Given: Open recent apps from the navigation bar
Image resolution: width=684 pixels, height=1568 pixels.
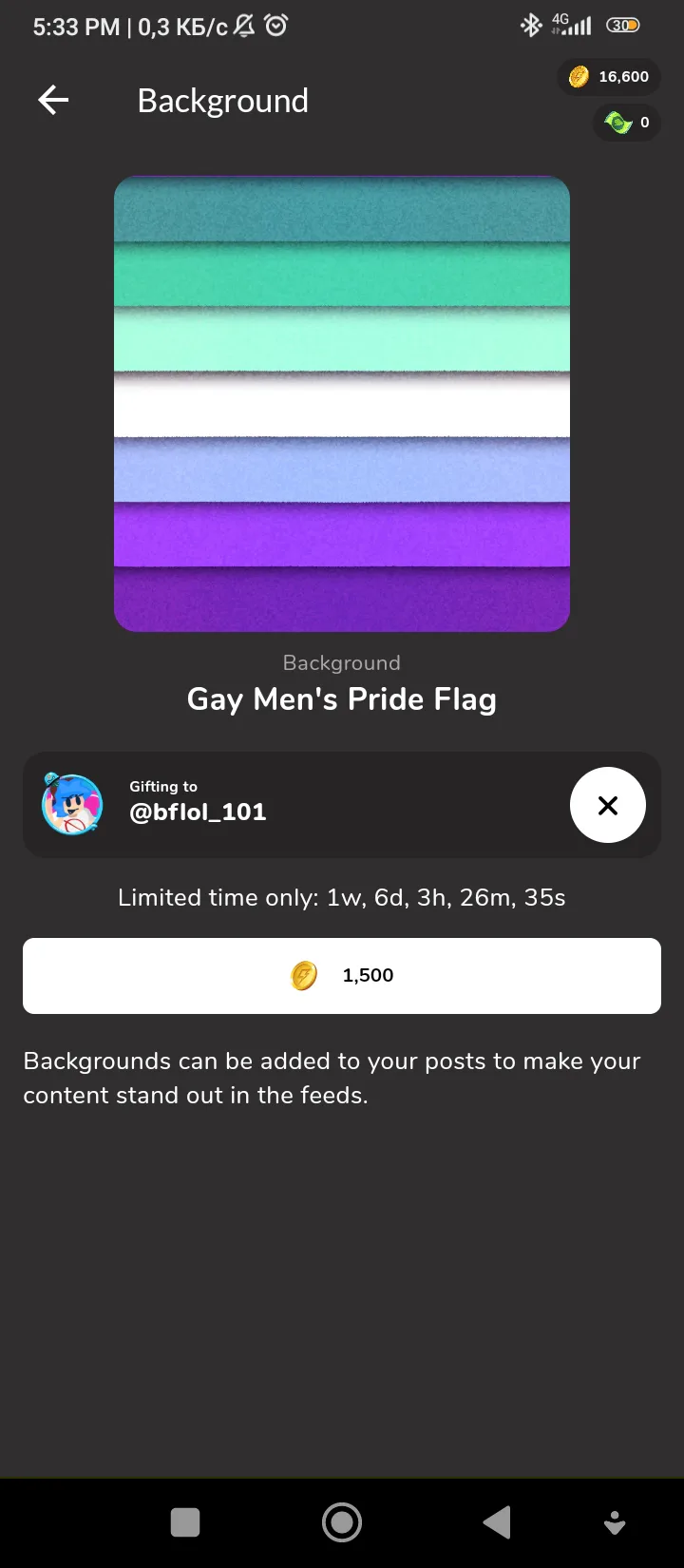Looking at the screenshot, I should tap(185, 1522).
